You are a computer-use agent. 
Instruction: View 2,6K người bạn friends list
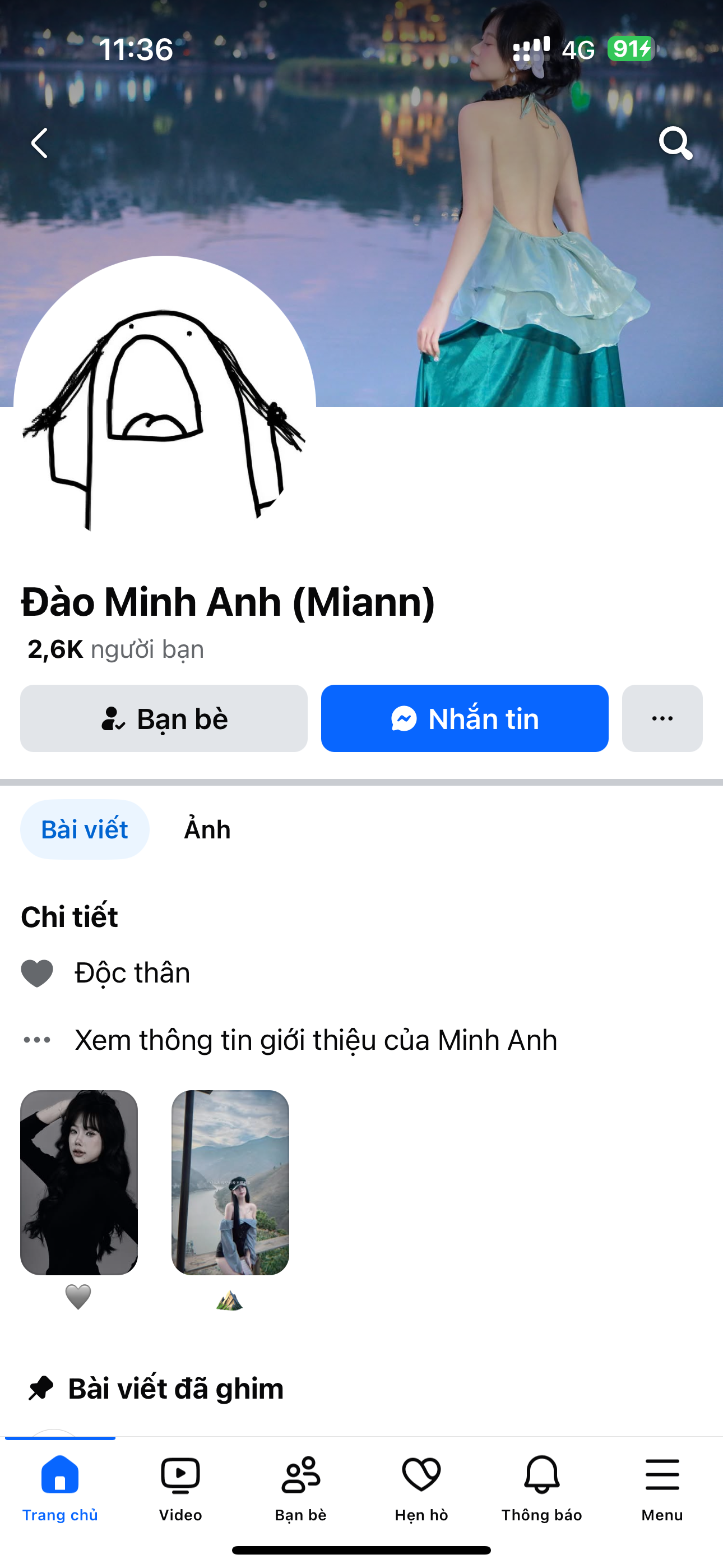point(115,649)
